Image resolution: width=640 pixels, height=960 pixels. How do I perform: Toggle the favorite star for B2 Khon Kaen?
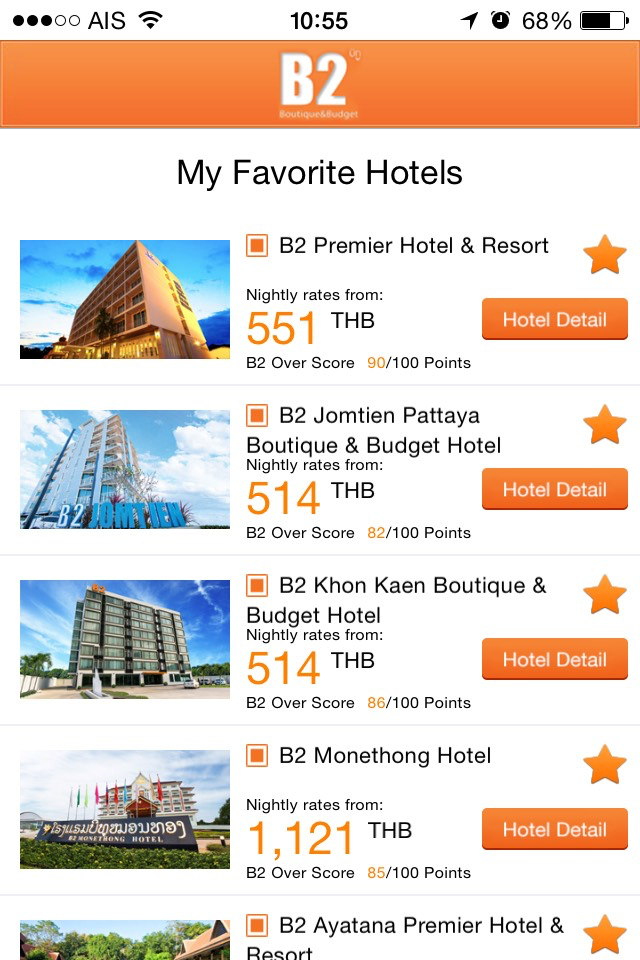click(x=605, y=595)
